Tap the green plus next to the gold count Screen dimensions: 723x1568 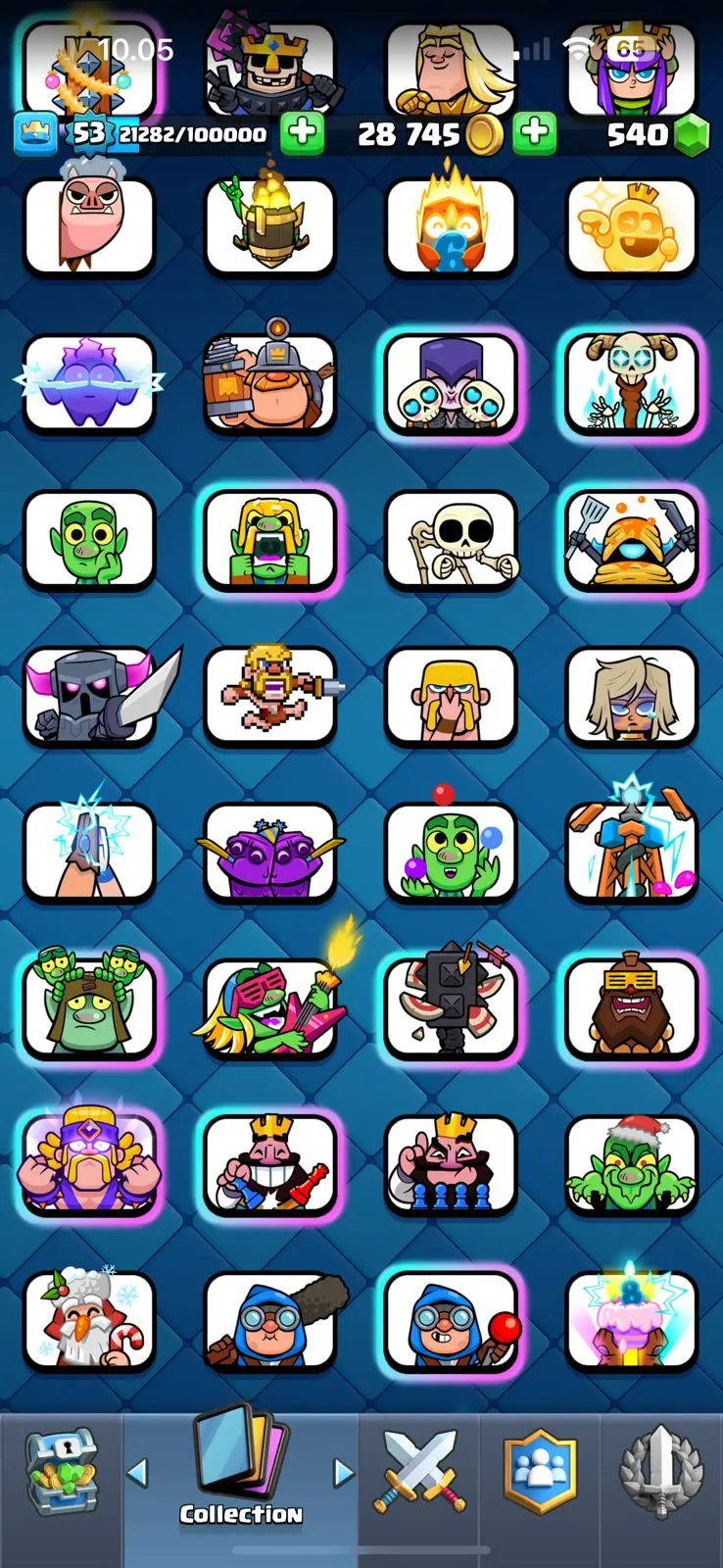pyautogui.click(x=534, y=133)
